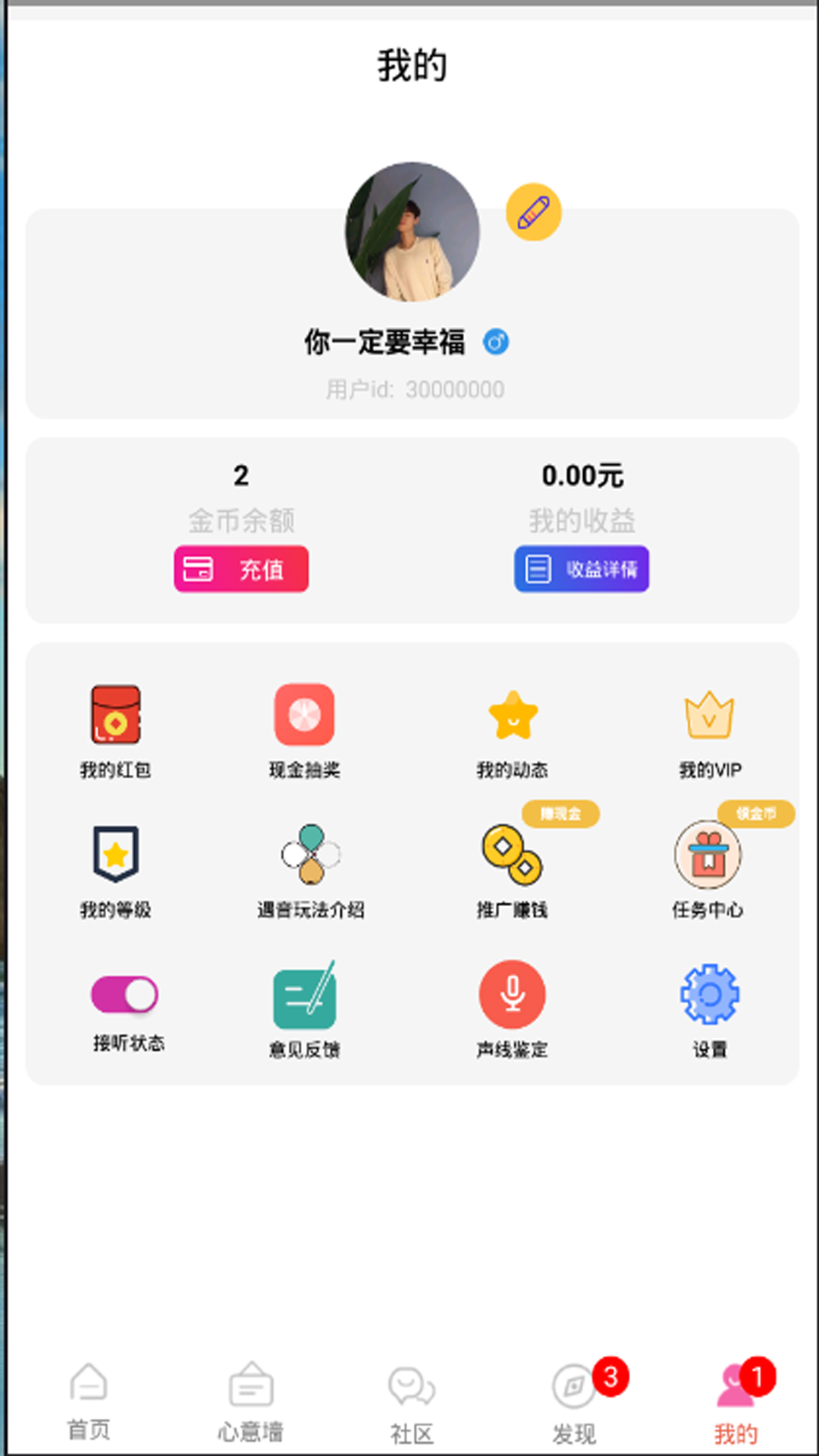The width and height of the screenshot is (819, 1456).
Task: Toggle the 接听状态 switch
Action: tap(124, 995)
